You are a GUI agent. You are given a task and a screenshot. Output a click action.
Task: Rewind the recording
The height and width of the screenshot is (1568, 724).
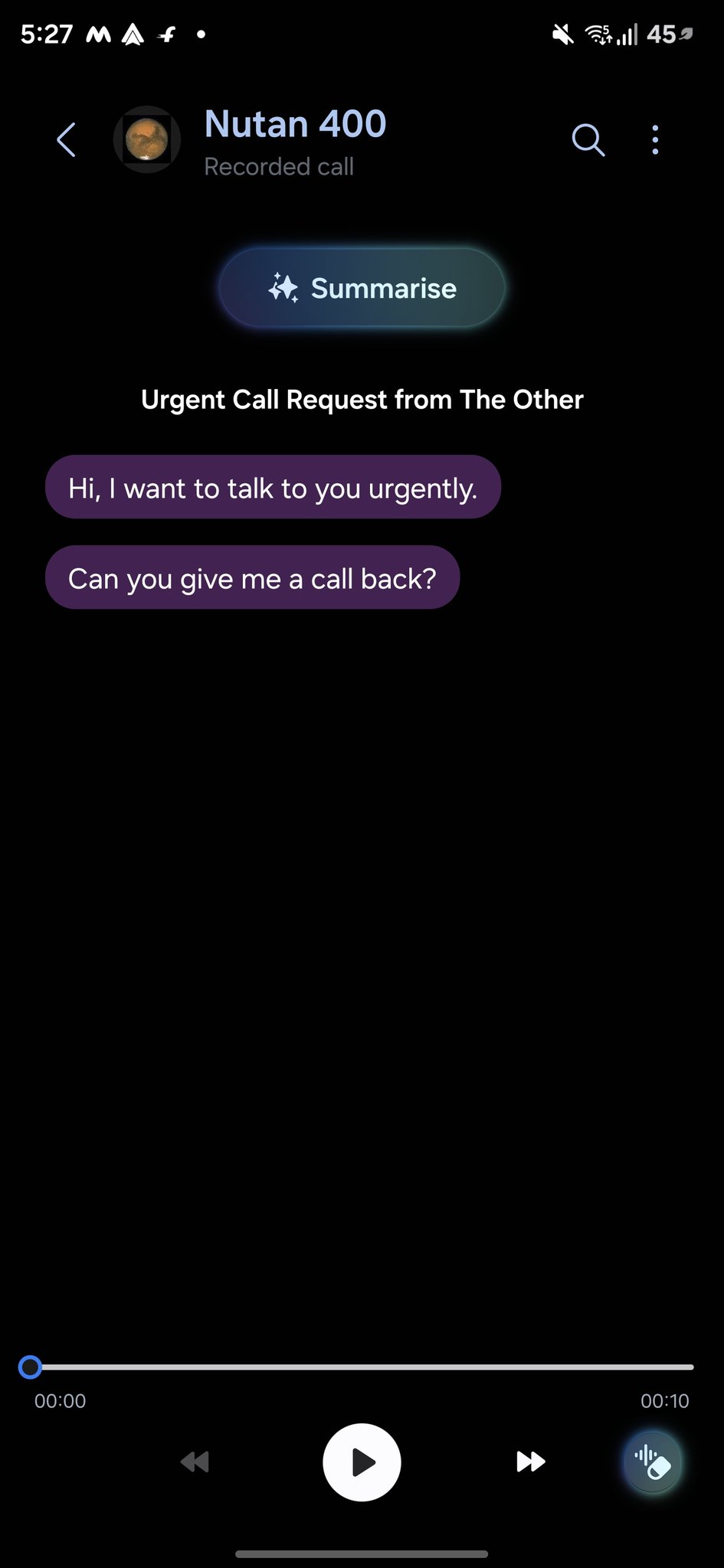click(x=195, y=1462)
